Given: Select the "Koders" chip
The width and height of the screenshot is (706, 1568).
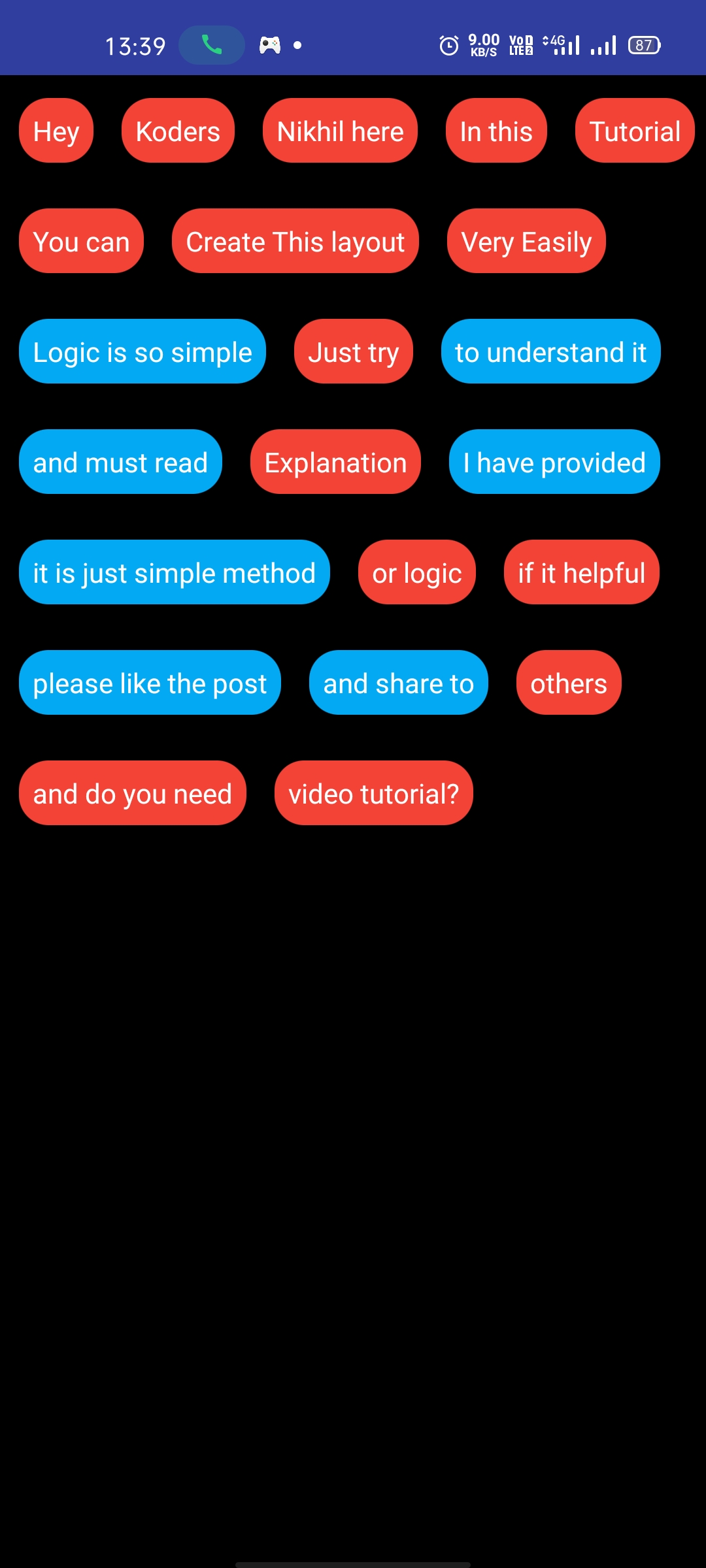Looking at the screenshot, I should (178, 131).
